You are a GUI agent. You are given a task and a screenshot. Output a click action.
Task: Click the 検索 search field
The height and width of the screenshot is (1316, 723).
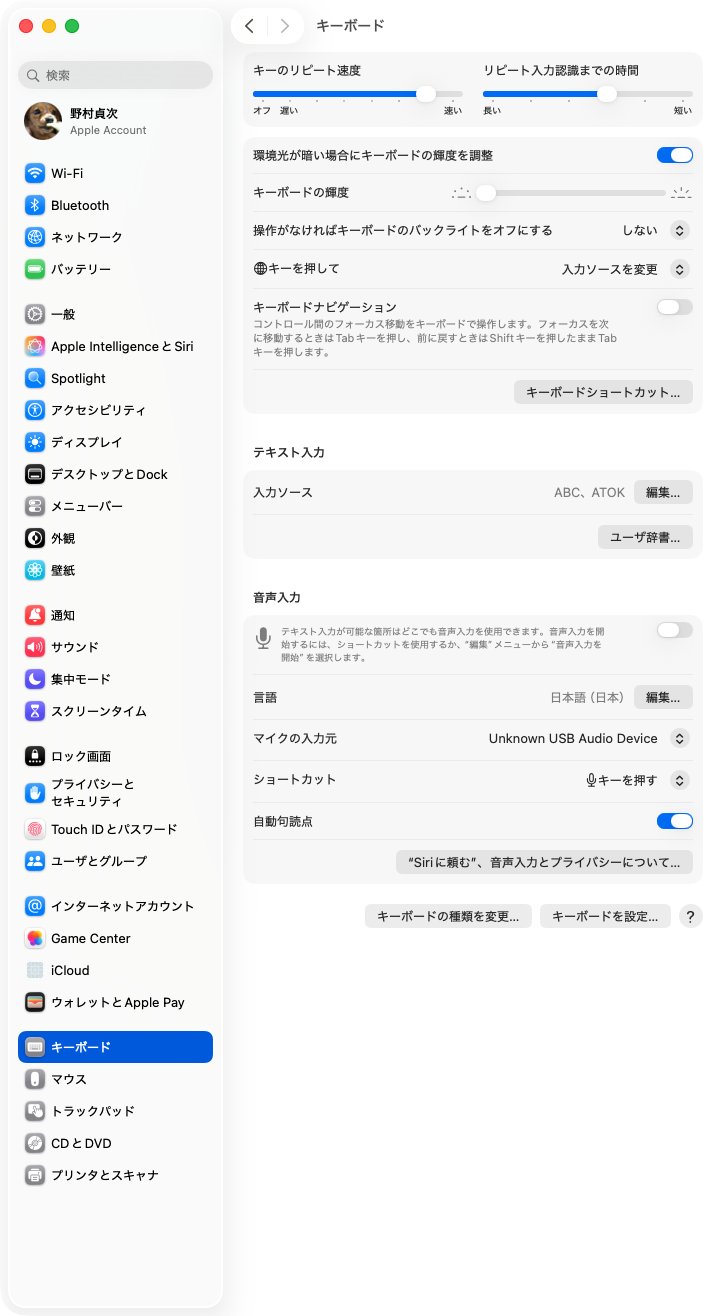pyautogui.click(x=115, y=75)
